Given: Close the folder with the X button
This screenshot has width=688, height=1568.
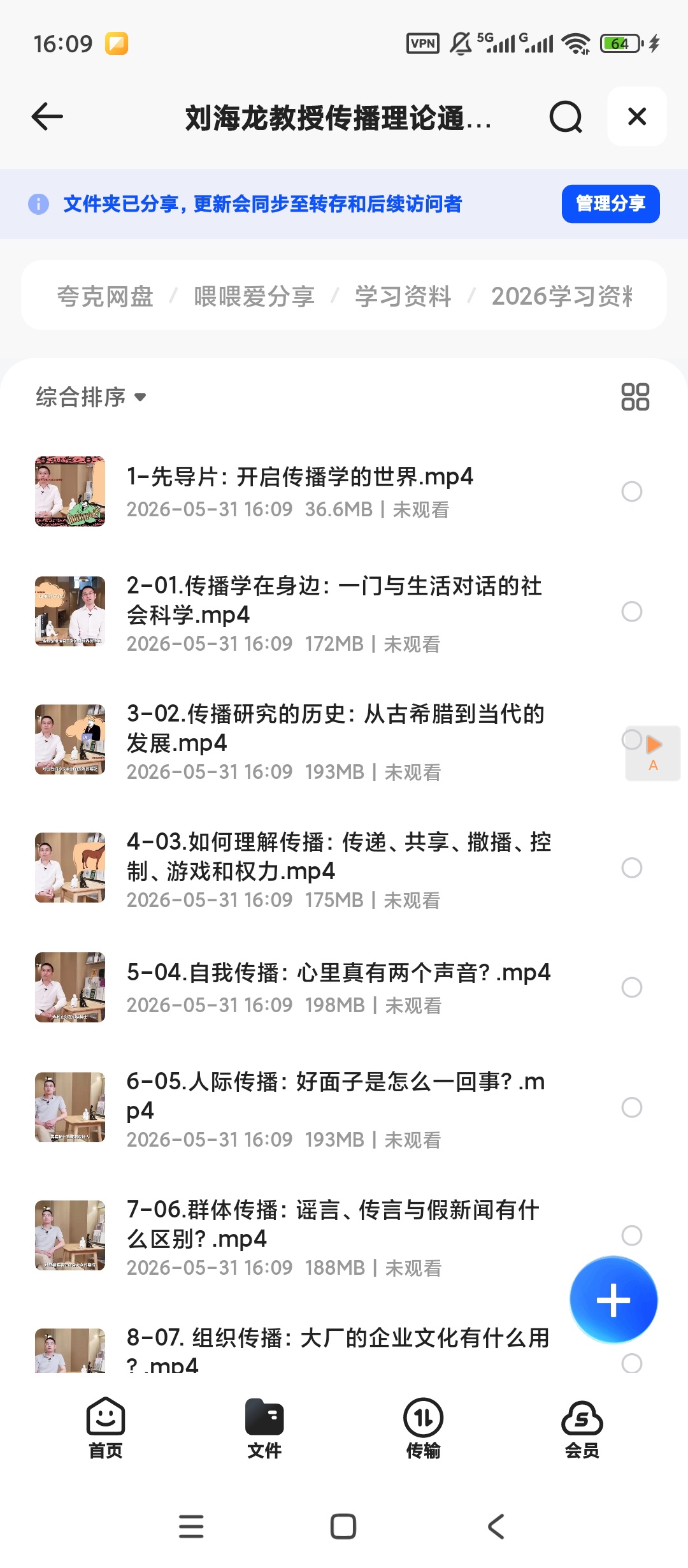Looking at the screenshot, I should click(x=637, y=117).
